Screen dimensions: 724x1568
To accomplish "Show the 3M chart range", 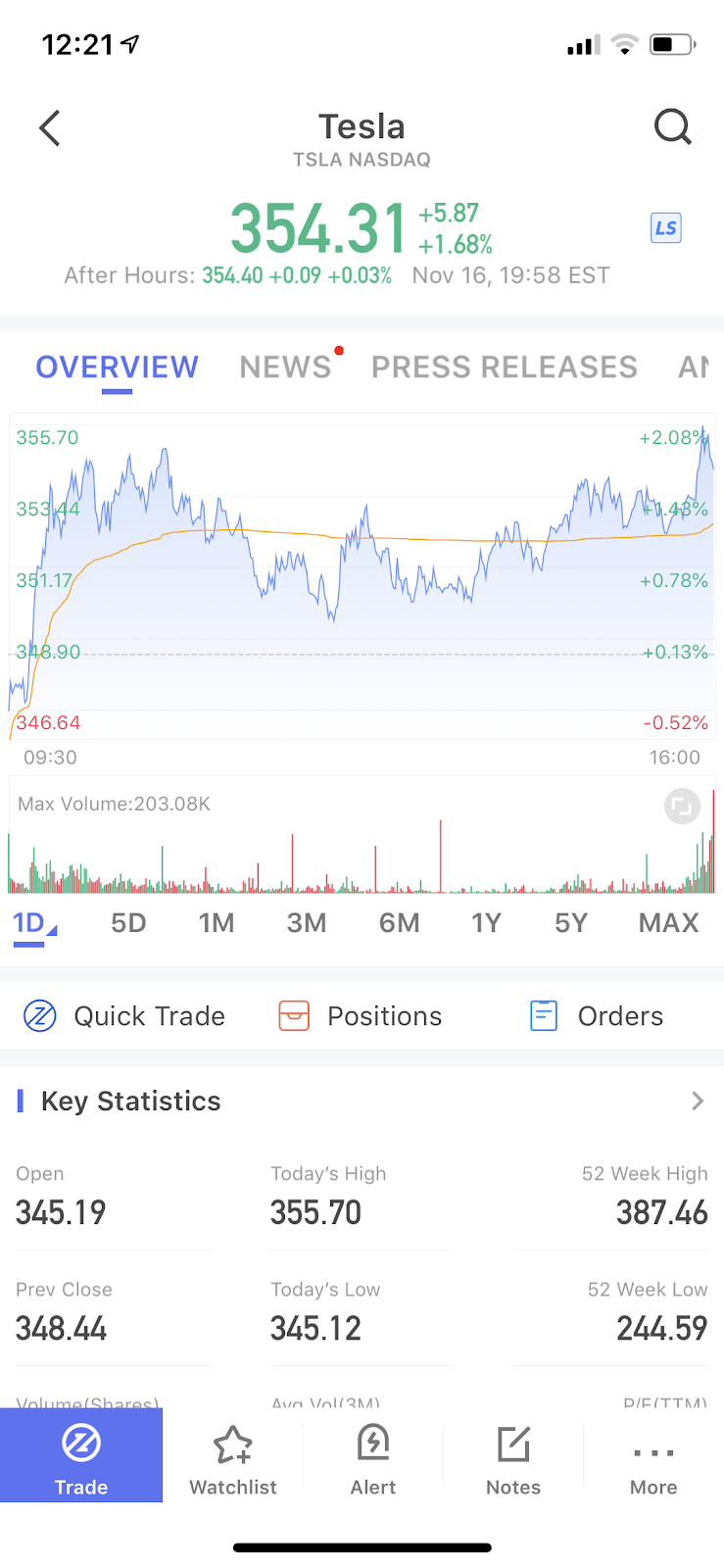I will pyautogui.click(x=307, y=923).
